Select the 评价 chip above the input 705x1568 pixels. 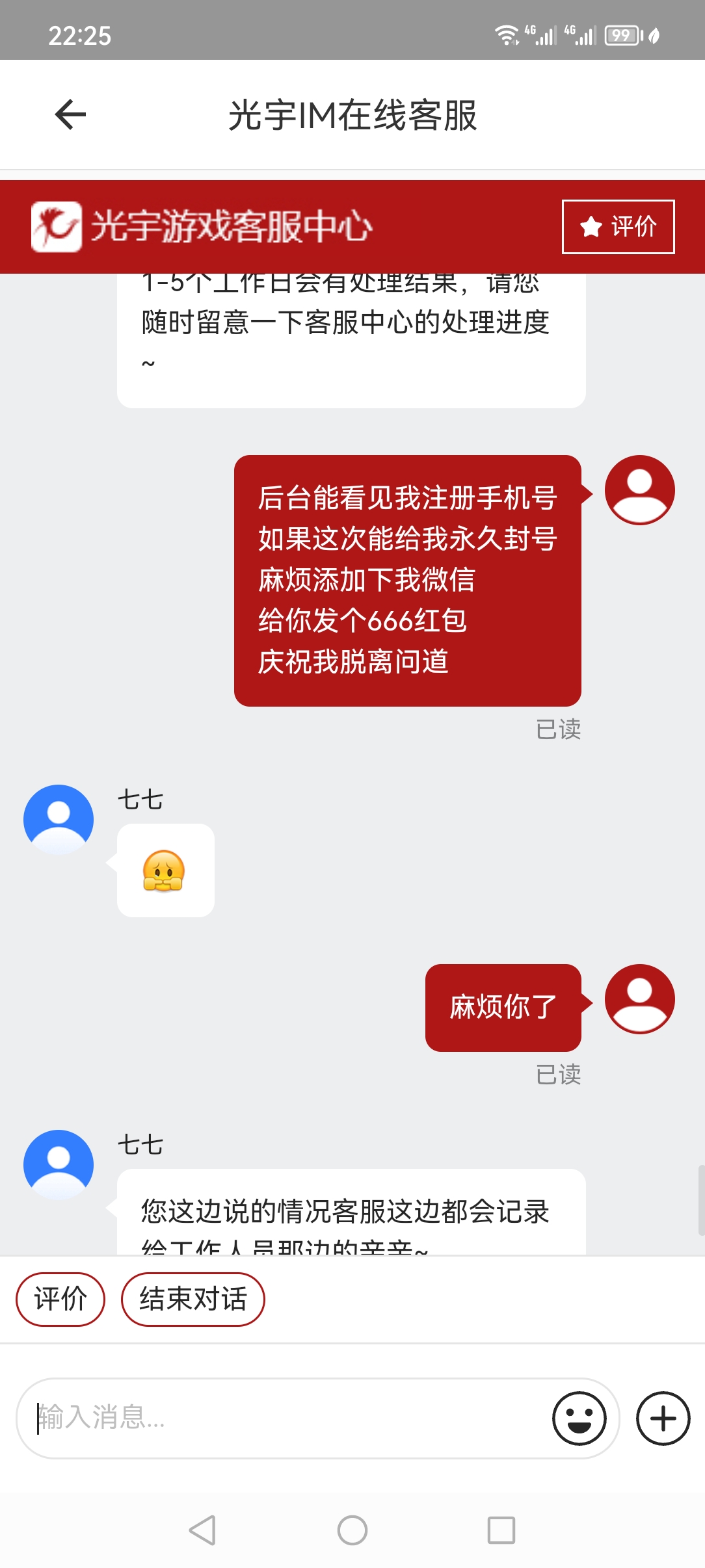(60, 1299)
